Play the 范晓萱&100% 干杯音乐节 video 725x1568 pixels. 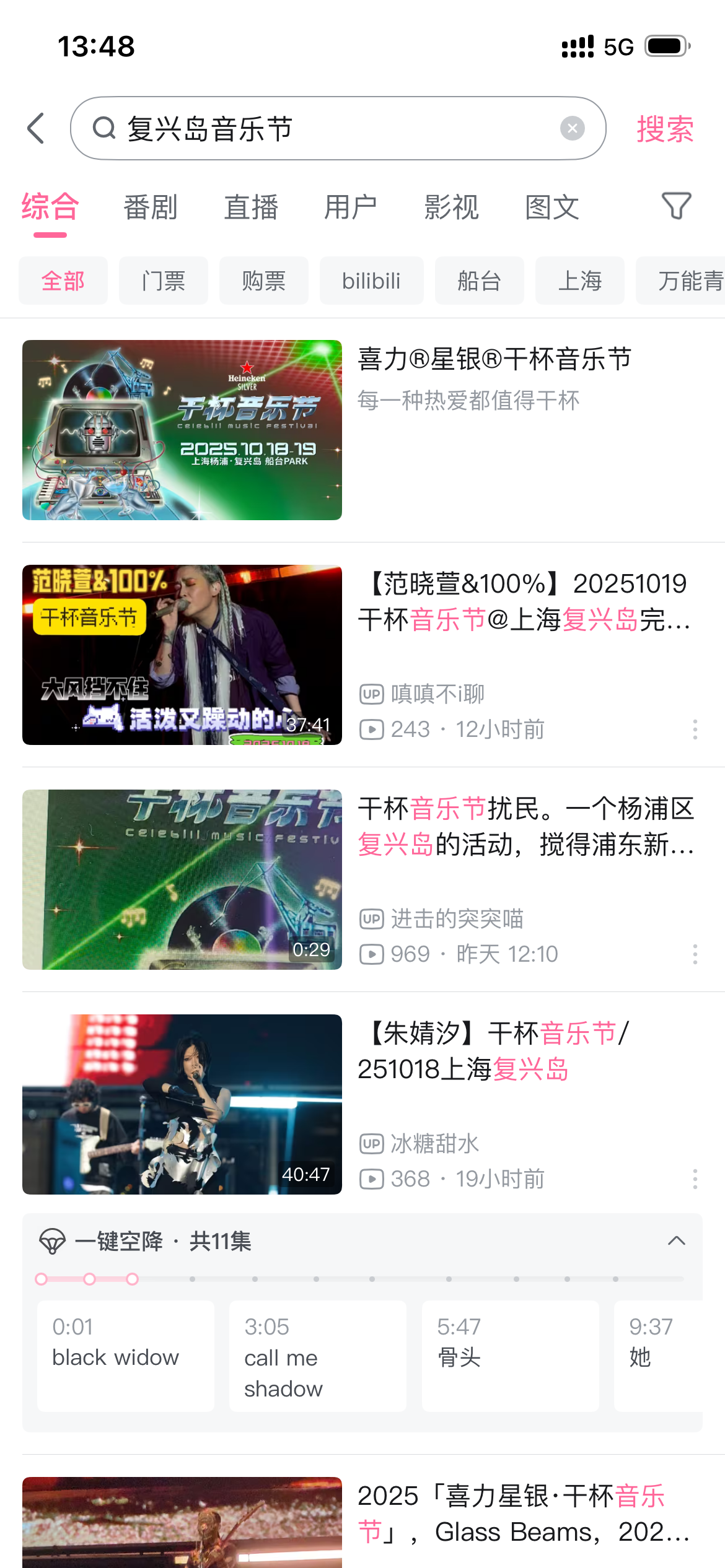click(182, 655)
